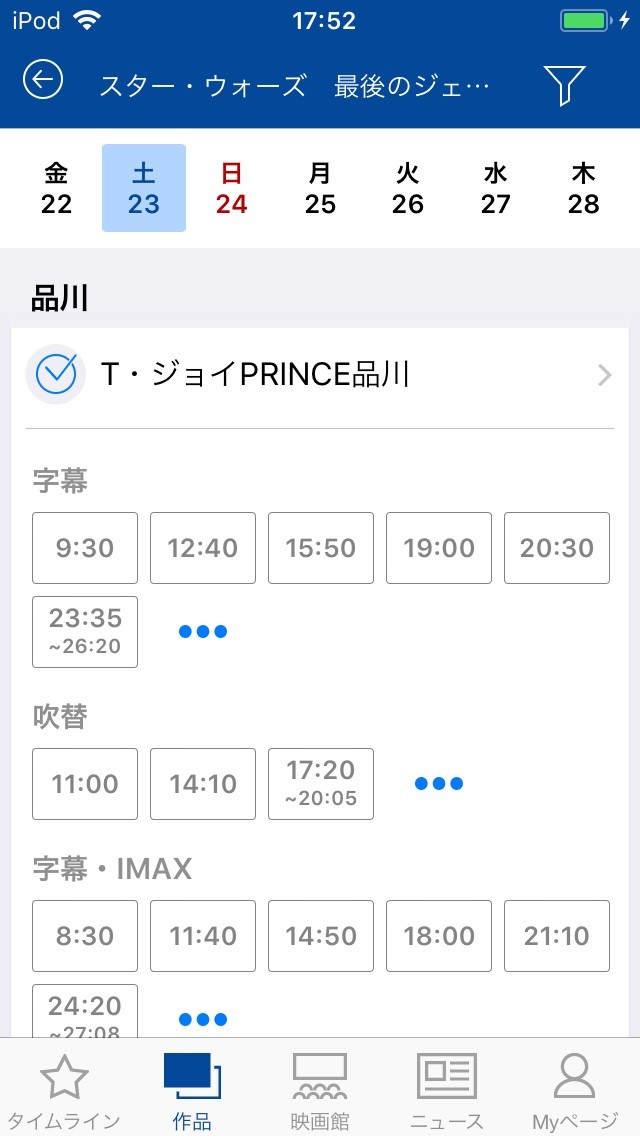Pick the 17:20 dubbed showtime
Viewport: 640px width, 1136px height.
pos(320,784)
